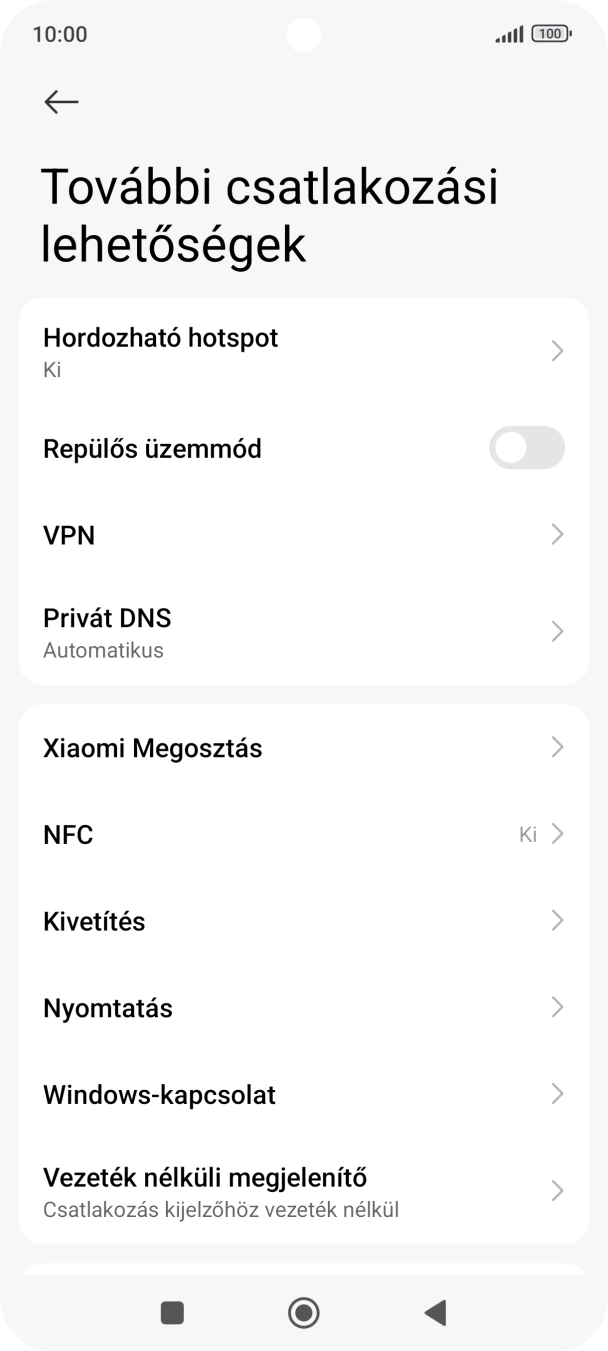Tap the system home button
The height and width of the screenshot is (1351, 608).
tap(303, 1312)
